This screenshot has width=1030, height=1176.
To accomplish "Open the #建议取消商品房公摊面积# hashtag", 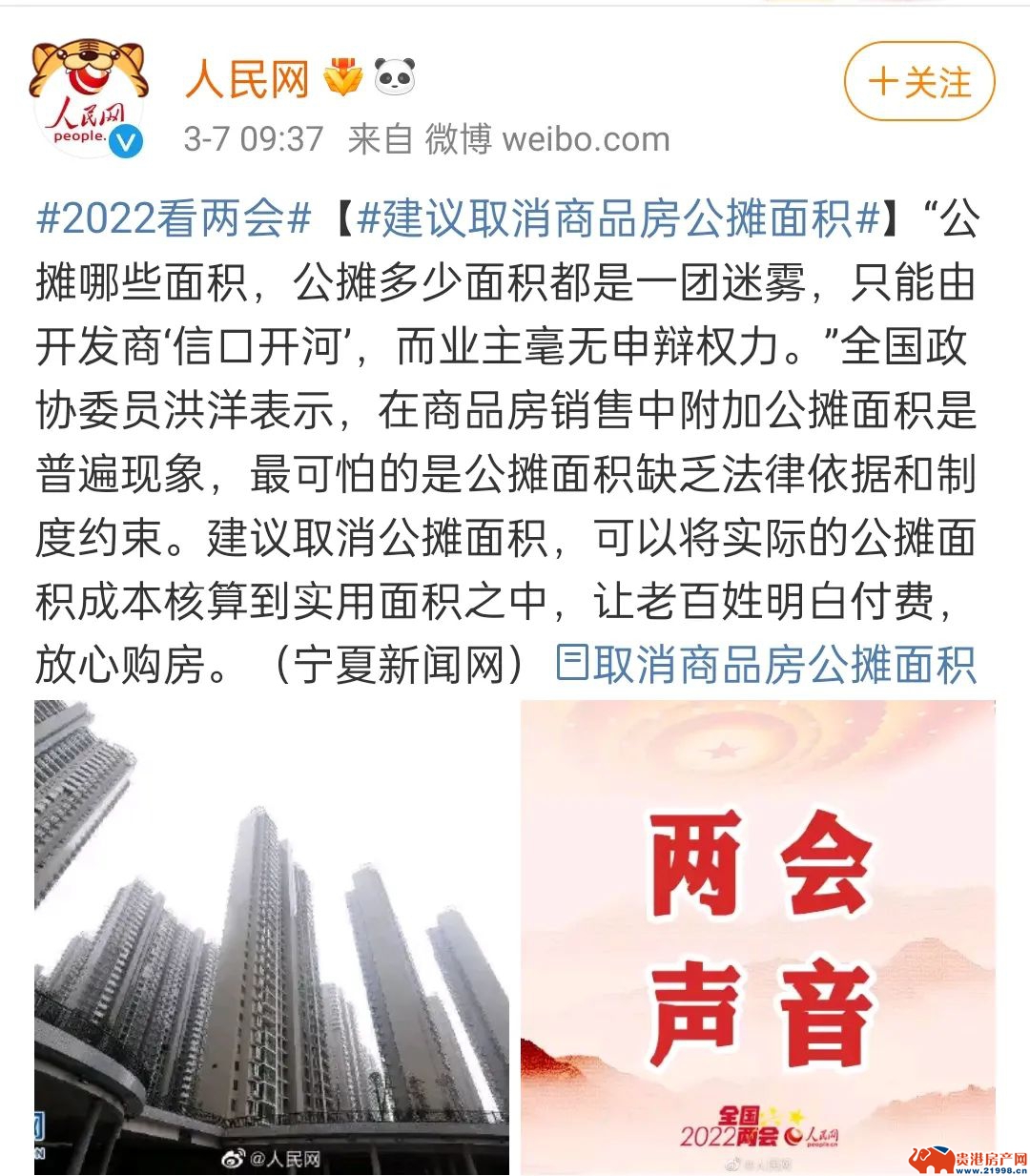I will (618, 219).
